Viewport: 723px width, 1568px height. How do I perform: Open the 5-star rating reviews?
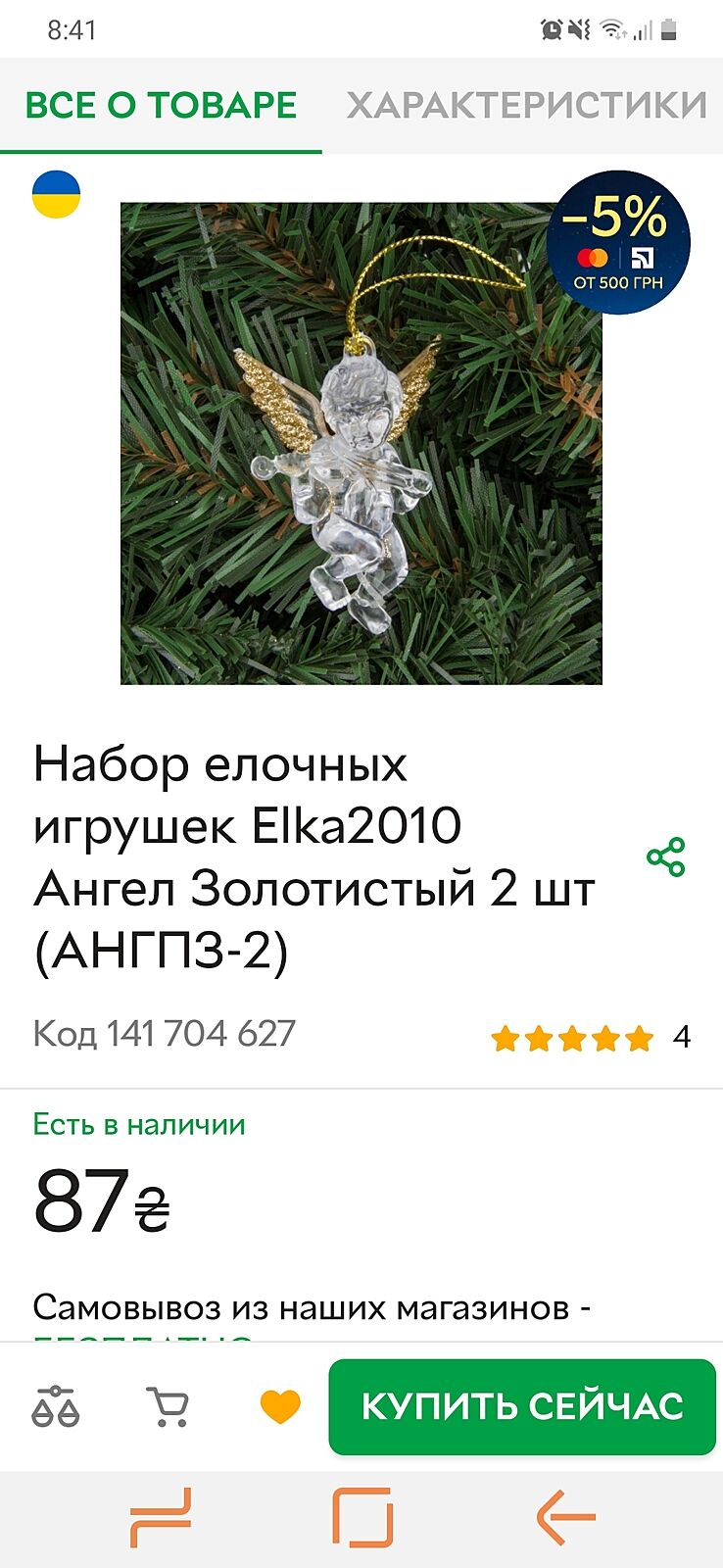point(572,1038)
